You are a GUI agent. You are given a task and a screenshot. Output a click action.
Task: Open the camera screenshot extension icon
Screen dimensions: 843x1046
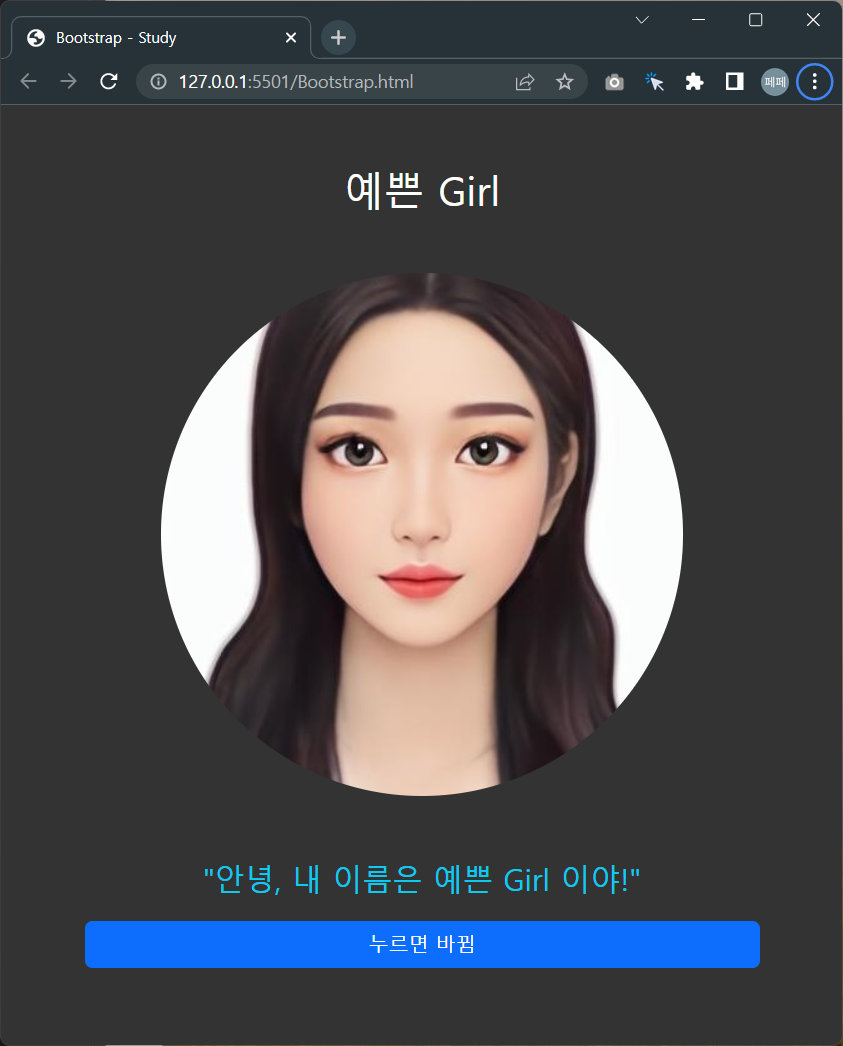pos(614,82)
